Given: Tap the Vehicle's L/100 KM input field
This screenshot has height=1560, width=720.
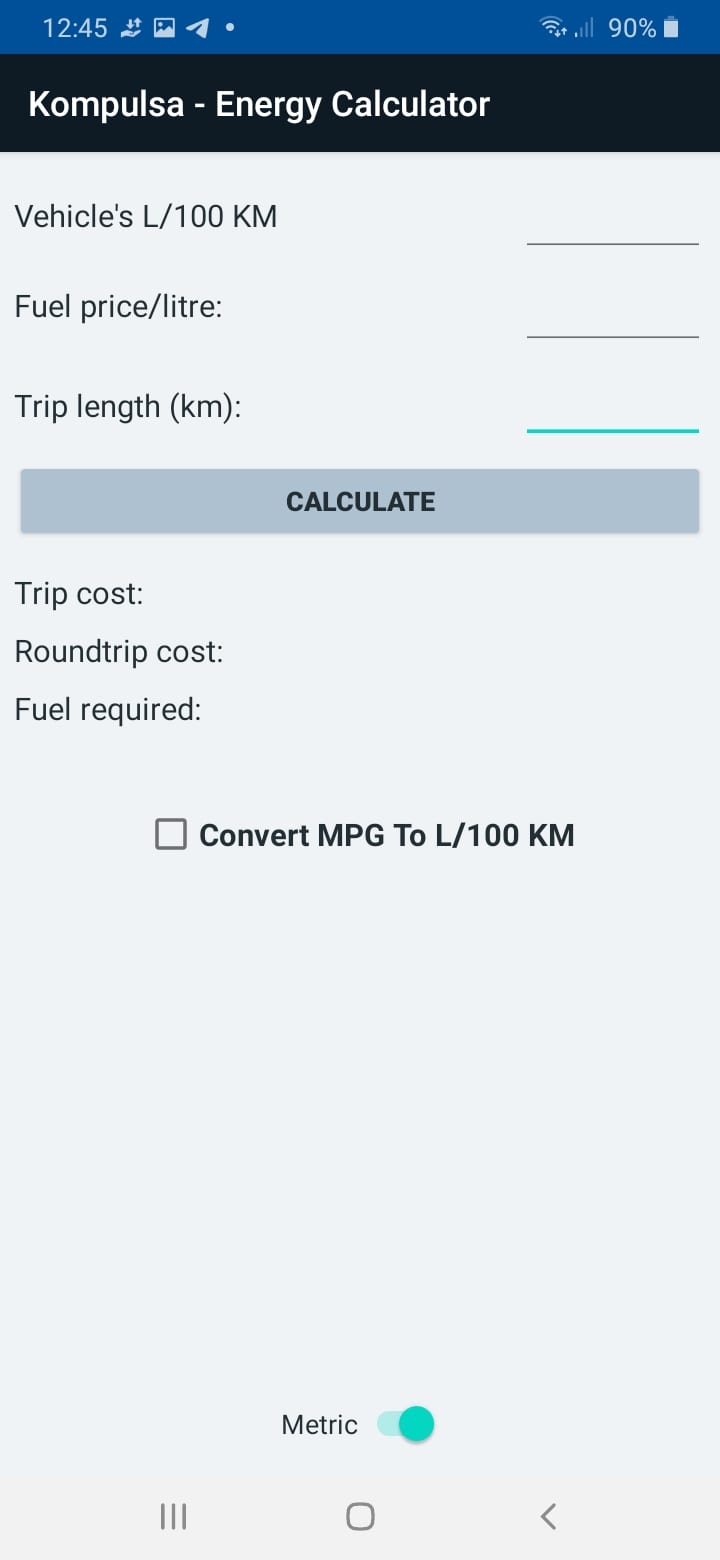Looking at the screenshot, I should [x=612, y=220].
